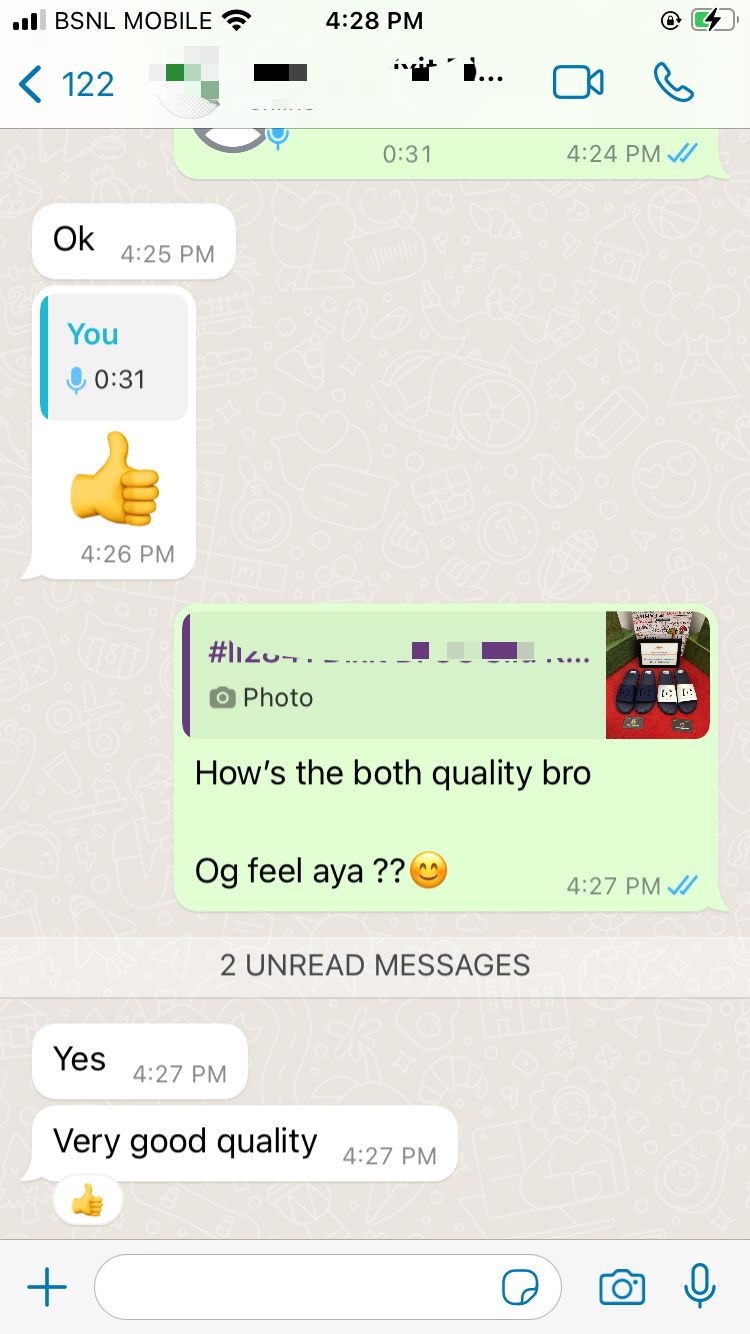Start a voice call
This screenshot has width=750, height=1334.
[x=673, y=83]
